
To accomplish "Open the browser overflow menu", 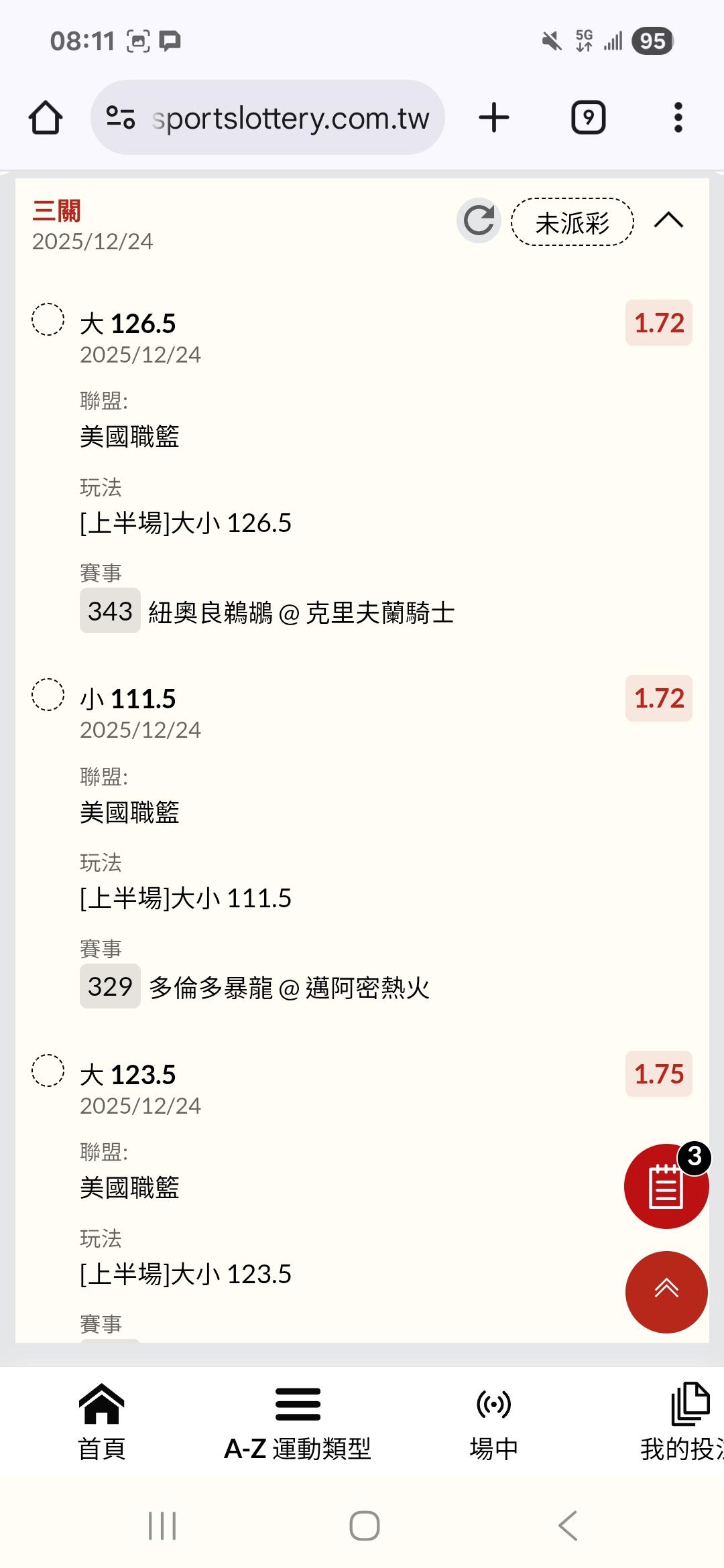I will (678, 118).
